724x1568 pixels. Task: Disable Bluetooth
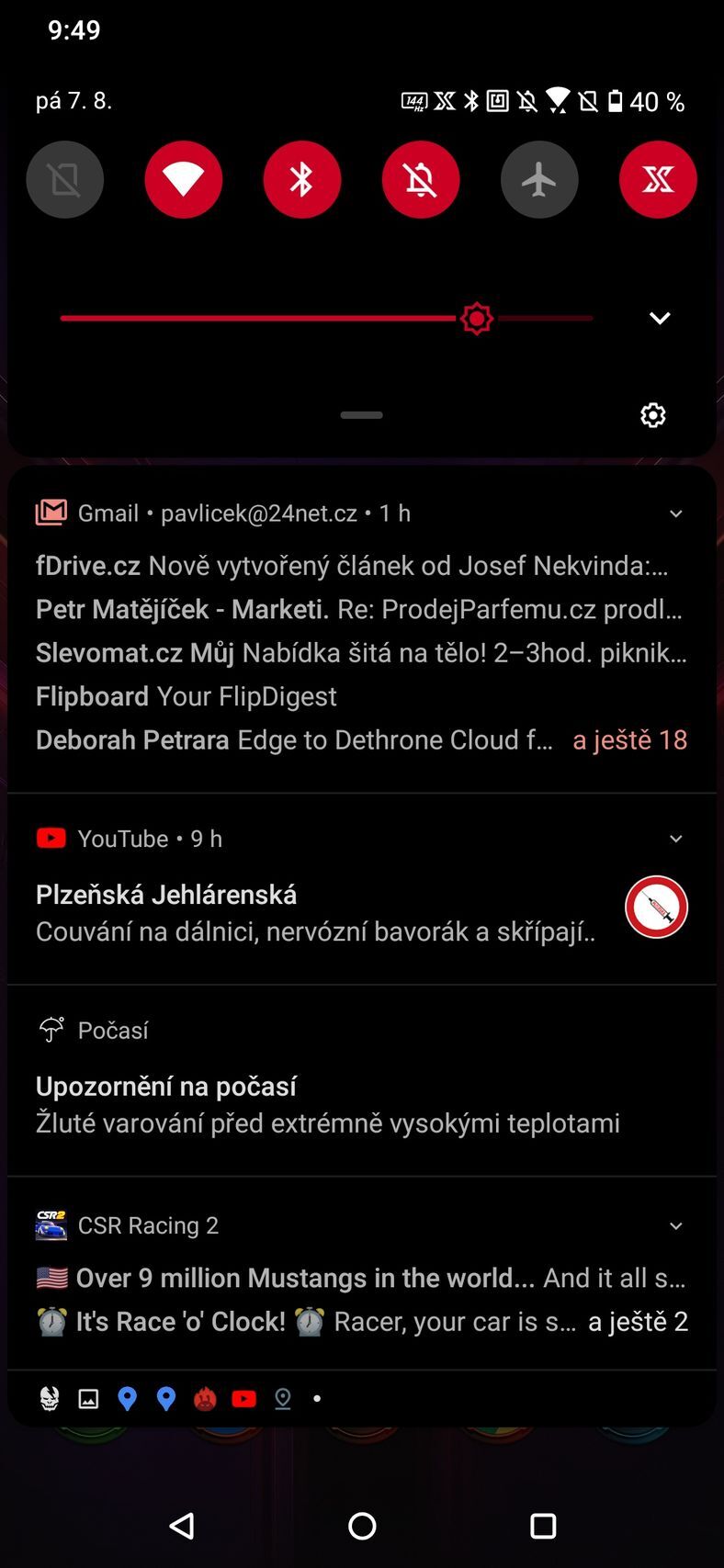click(302, 179)
